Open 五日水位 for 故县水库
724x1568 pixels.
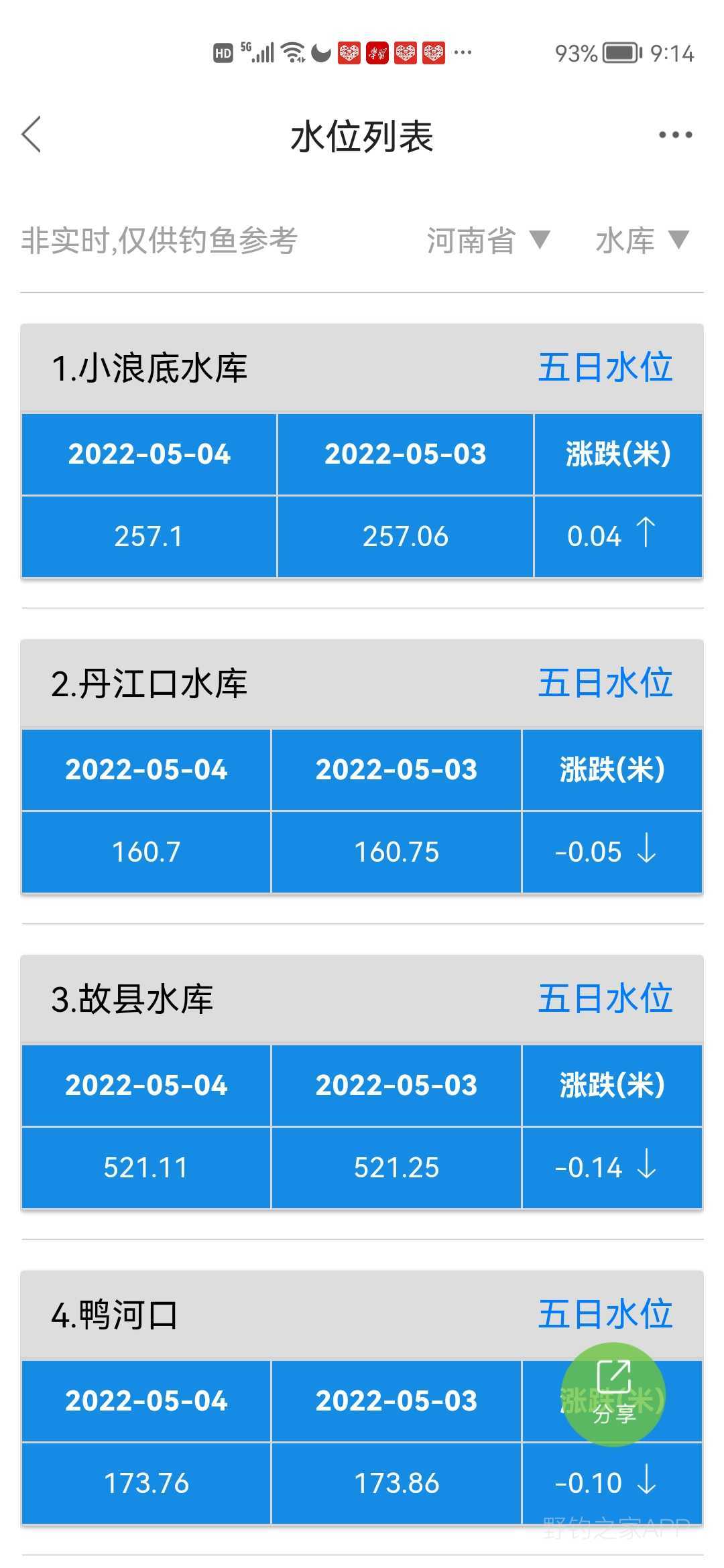click(605, 998)
